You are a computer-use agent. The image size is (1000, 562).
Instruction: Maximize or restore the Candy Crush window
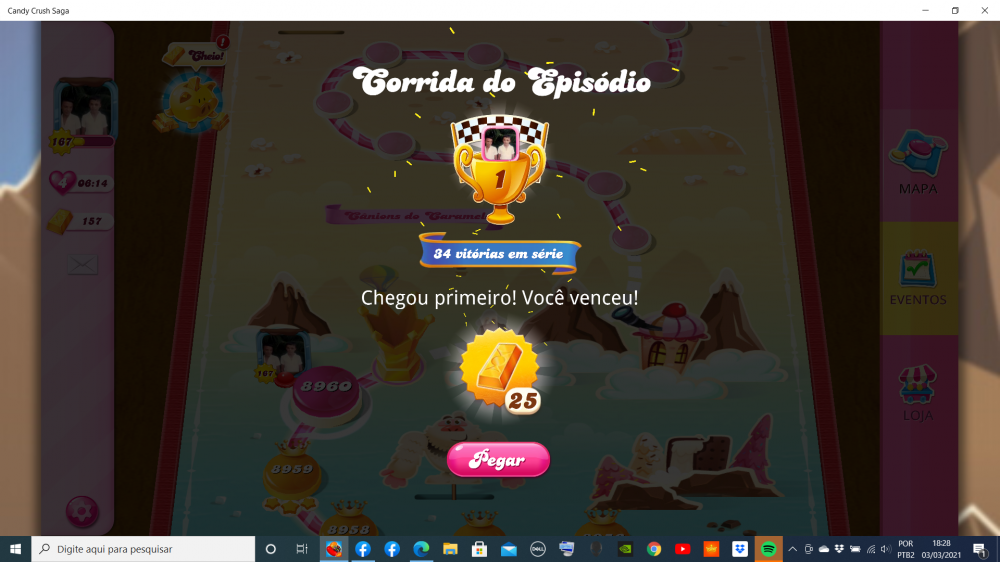pyautogui.click(x=954, y=10)
